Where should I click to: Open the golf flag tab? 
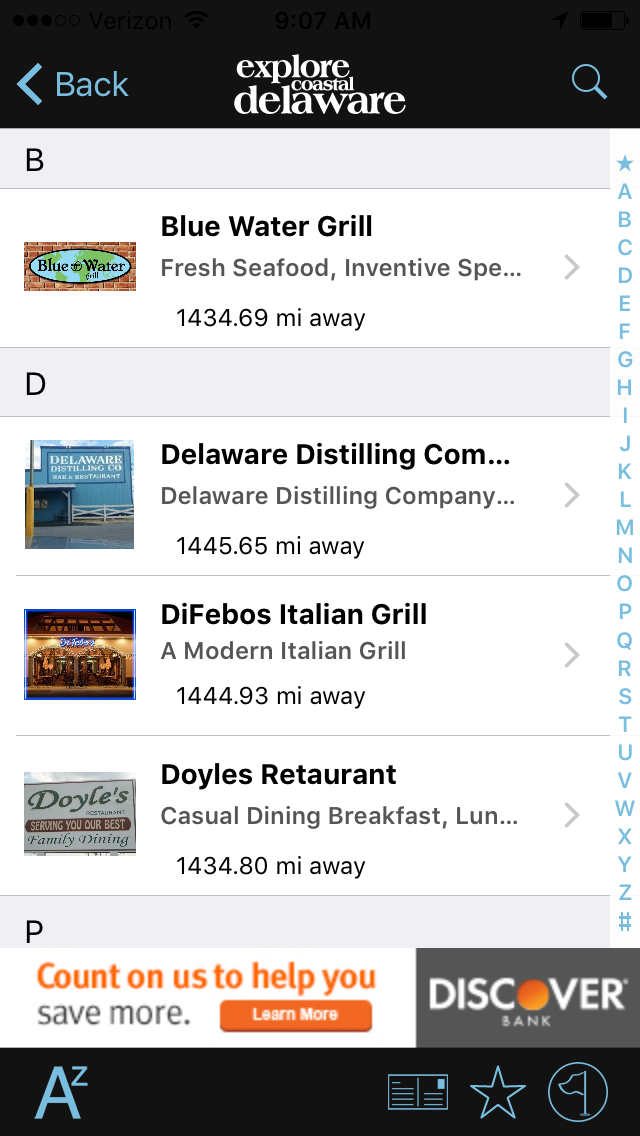pos(578,1092)
